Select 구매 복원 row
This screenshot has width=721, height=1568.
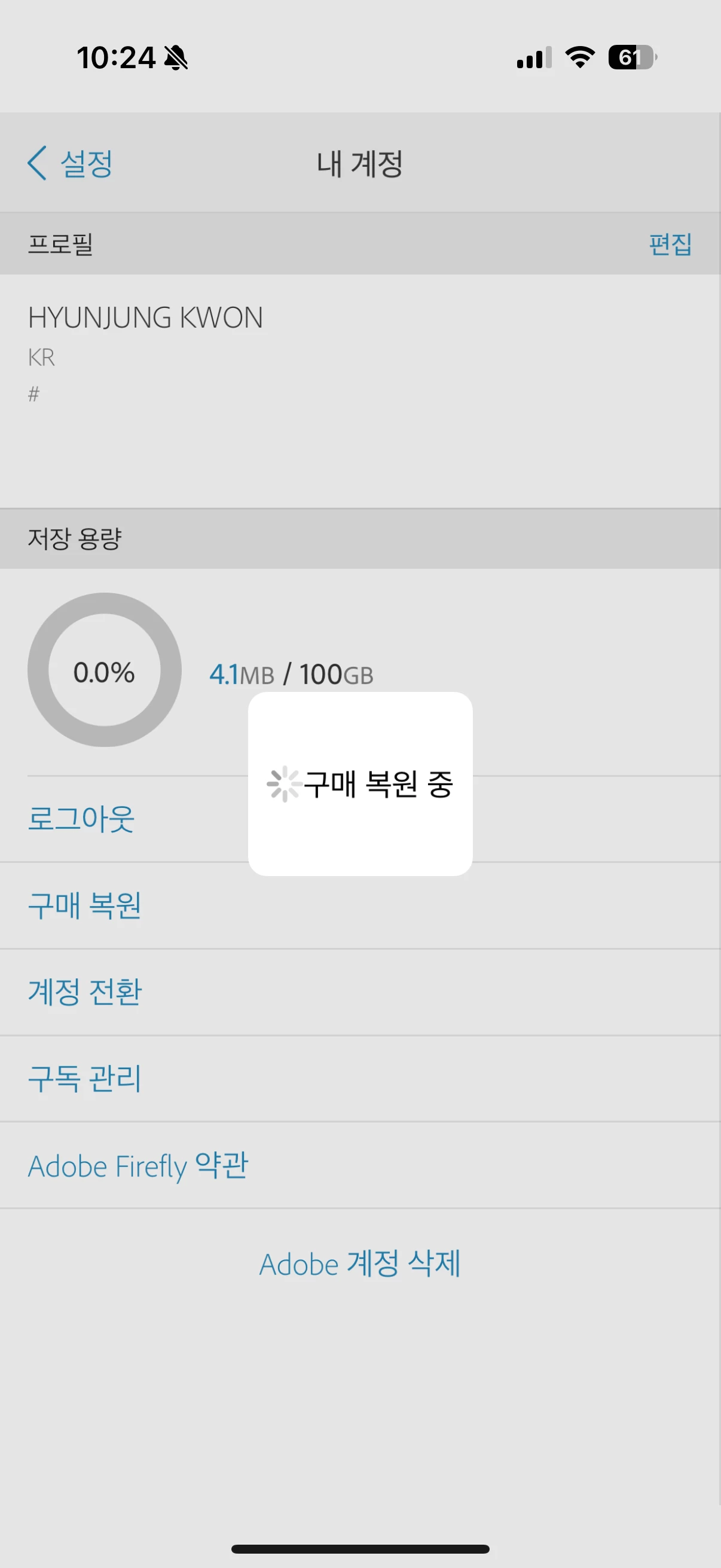(84, 905)
